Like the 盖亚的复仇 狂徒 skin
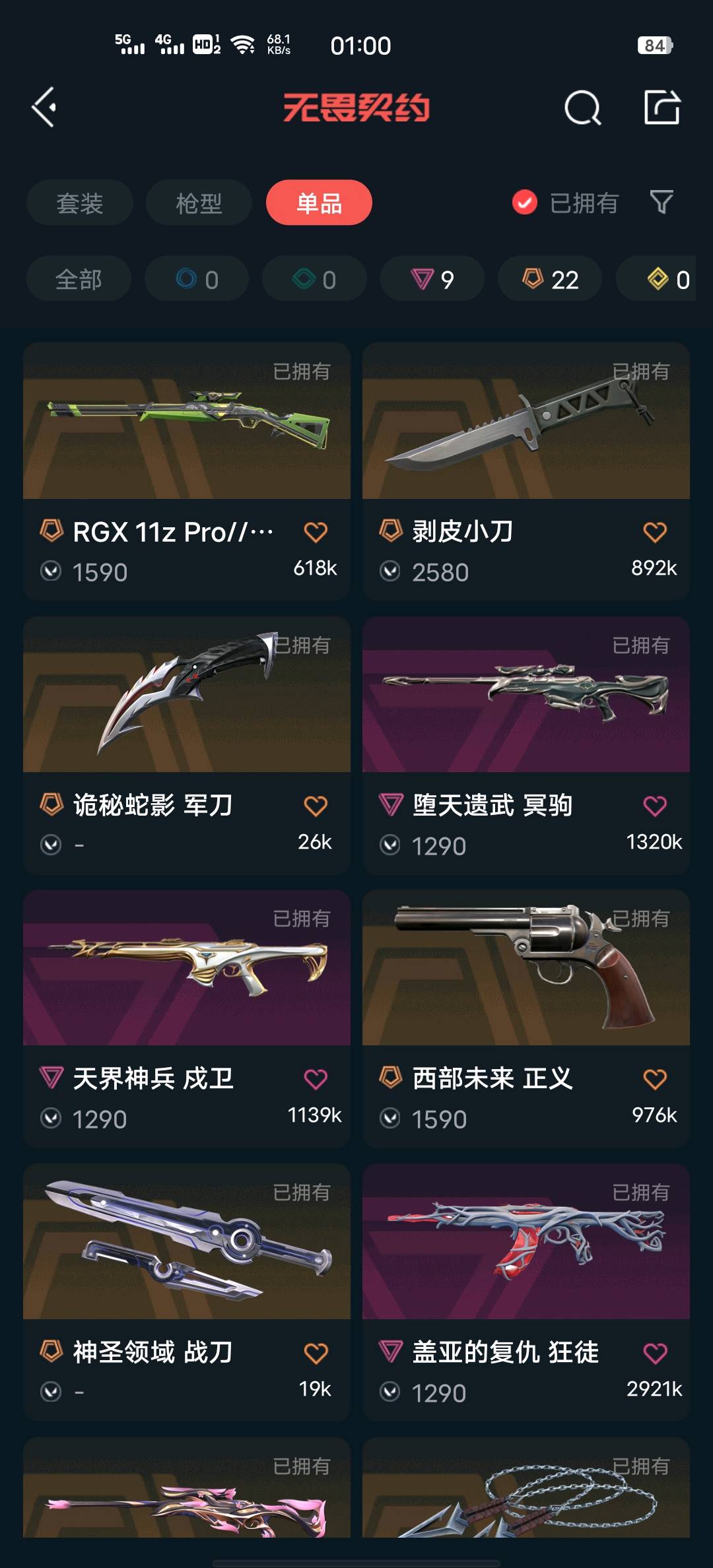713x1568 pixels. pos(655,1353)
